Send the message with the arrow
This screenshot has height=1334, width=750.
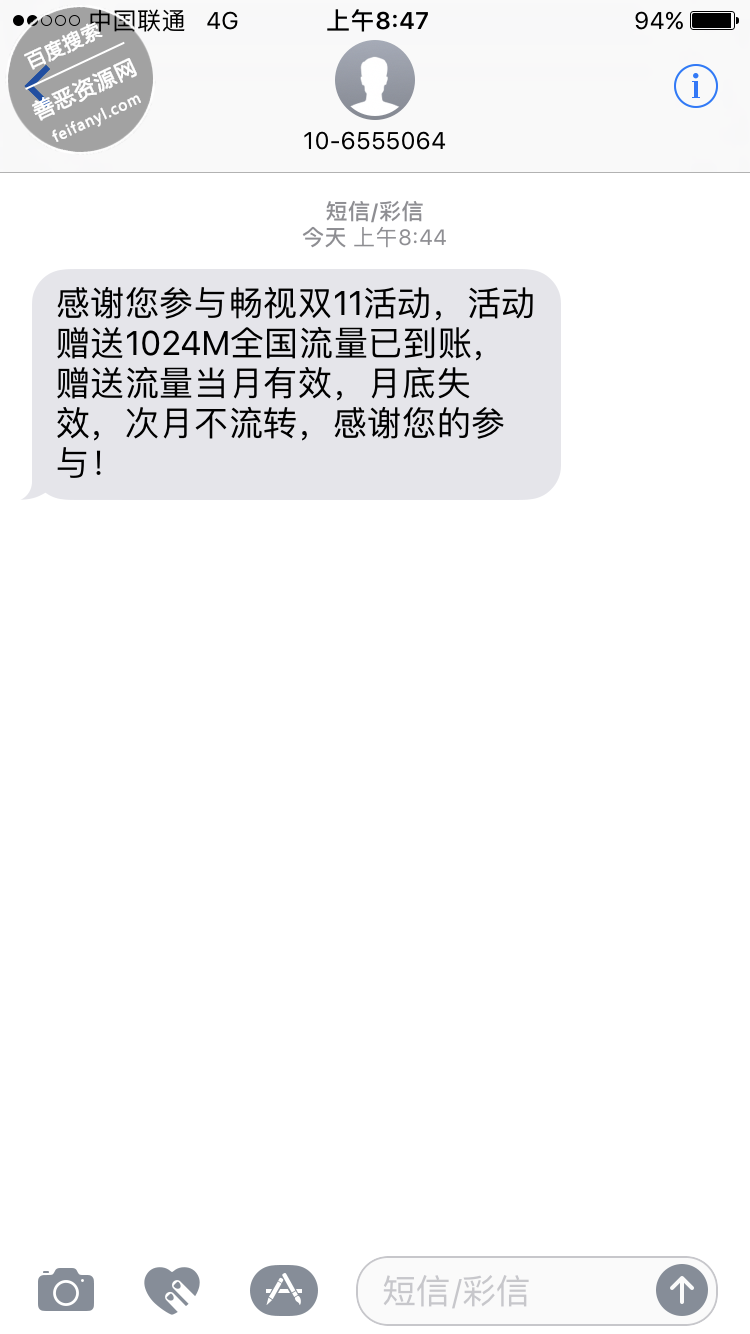682,1290
